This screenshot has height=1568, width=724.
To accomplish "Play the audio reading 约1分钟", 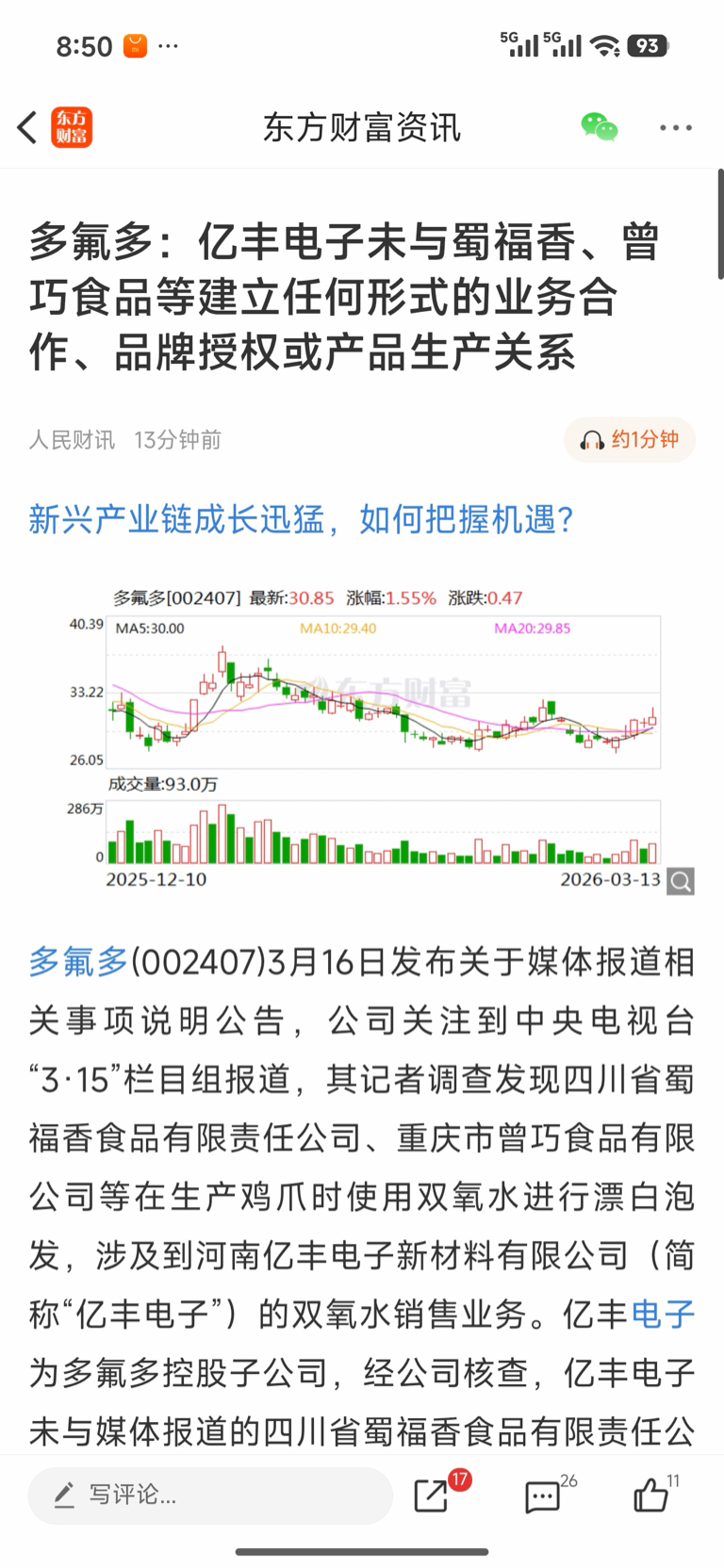I will pos(630,440).
